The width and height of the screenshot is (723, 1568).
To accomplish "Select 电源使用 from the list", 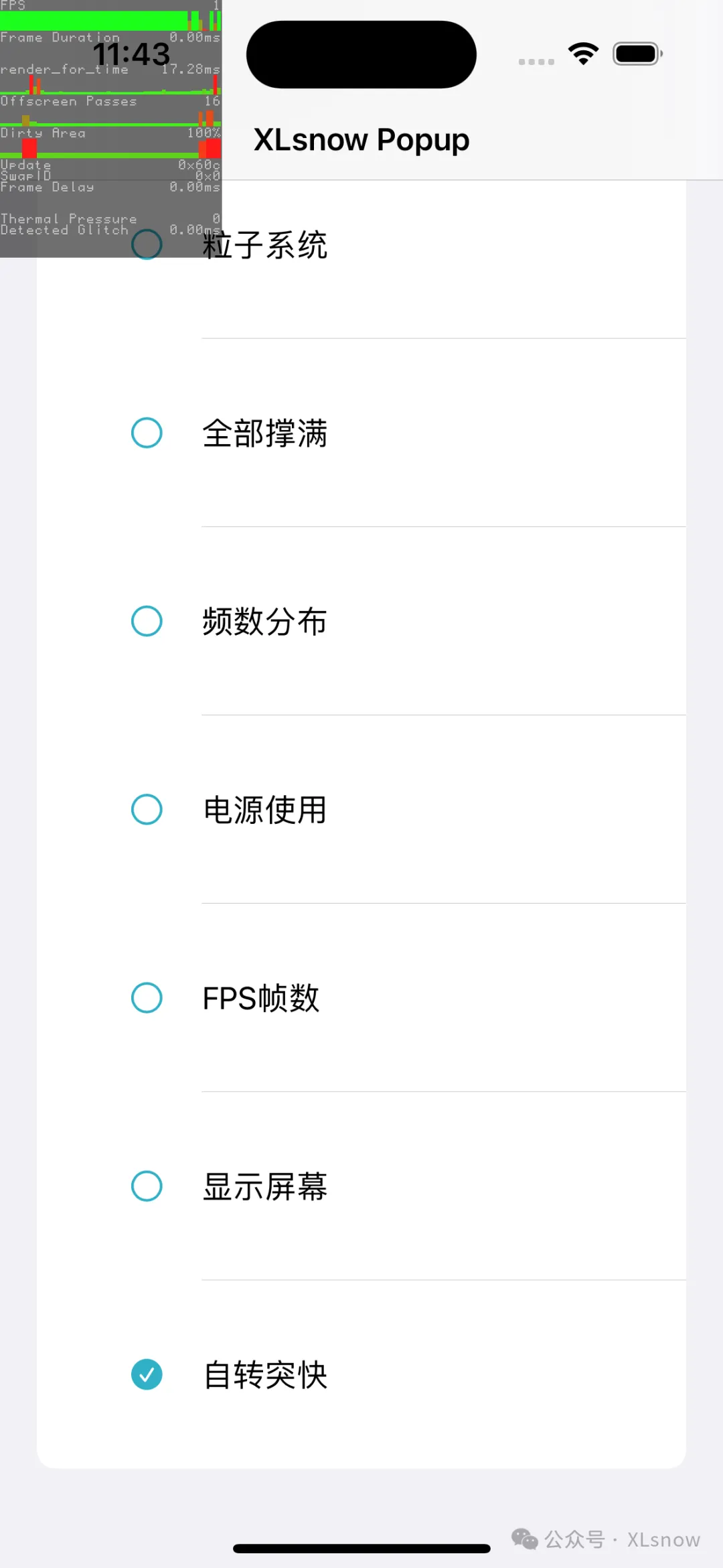I will pyautogui.click(x=361, y=809).
